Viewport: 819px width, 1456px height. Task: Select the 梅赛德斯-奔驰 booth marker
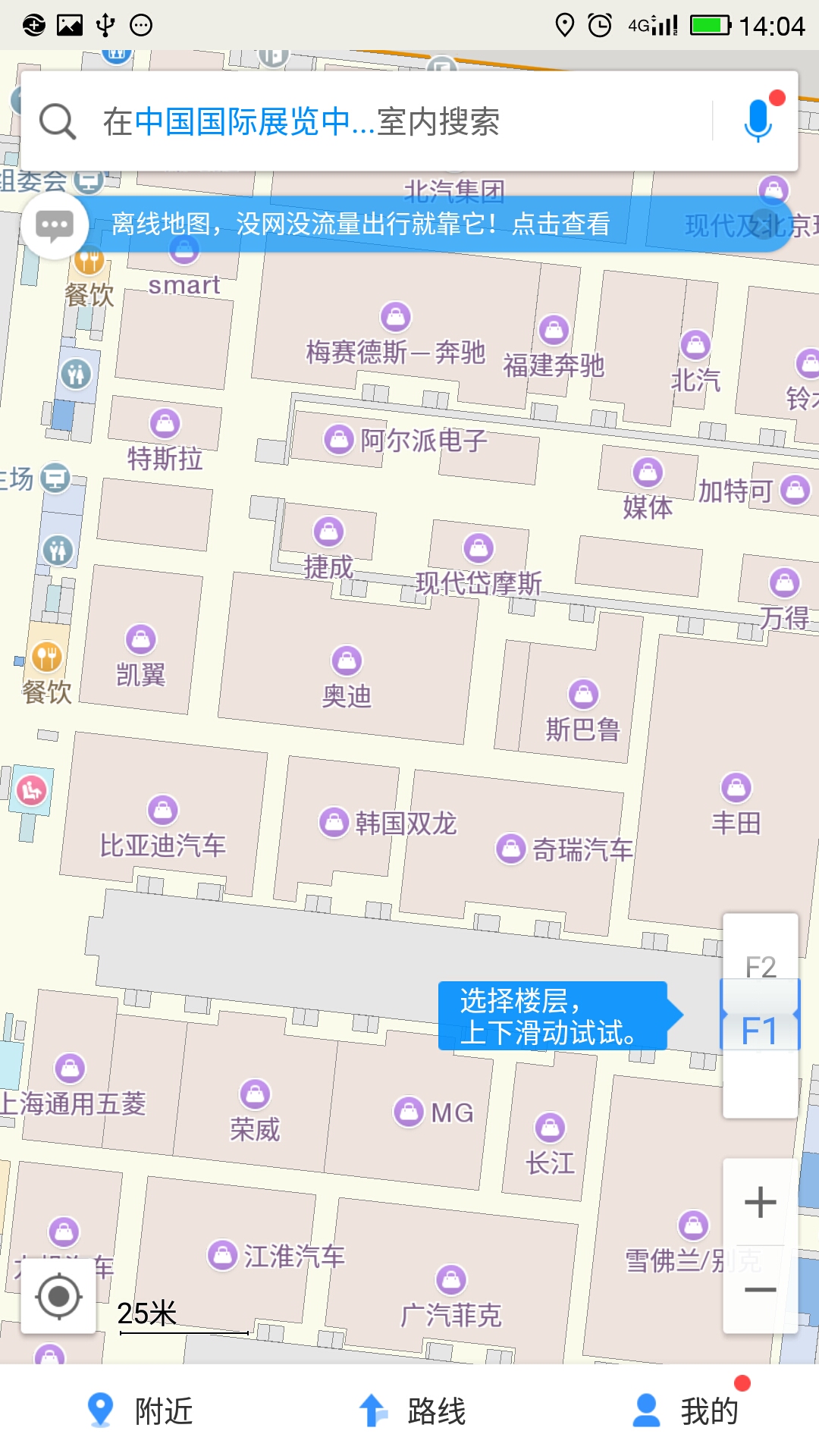396,317
